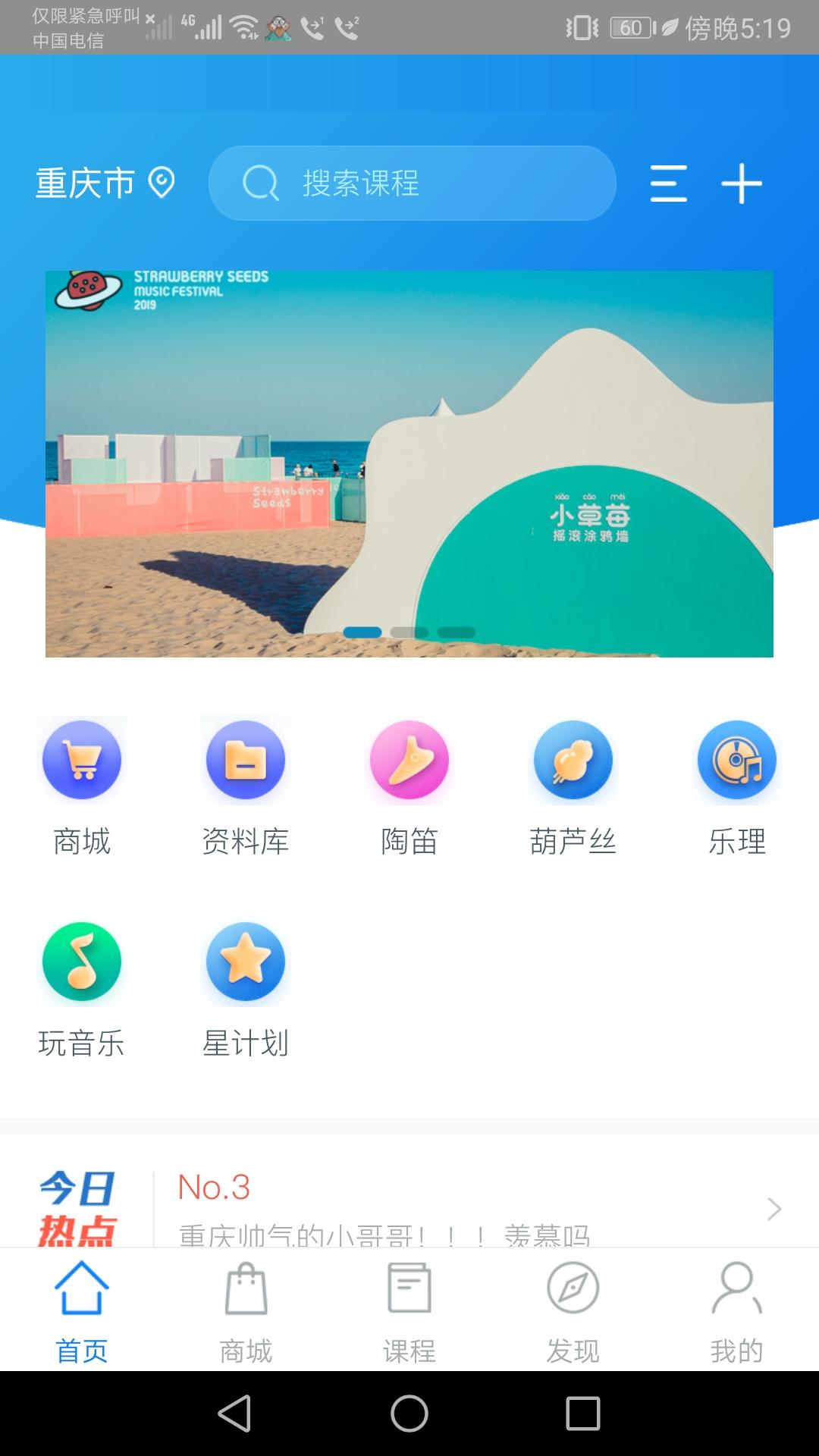Open the 葫芦丝 hulusi course icon
This screenshot has width=819, height=1456.
573,761
